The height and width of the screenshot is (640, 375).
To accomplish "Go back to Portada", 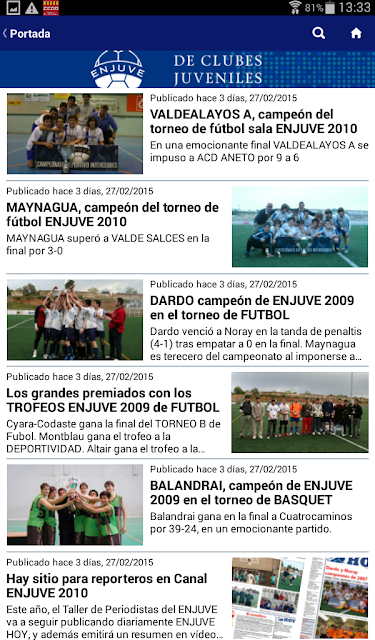I will (27, 33).
